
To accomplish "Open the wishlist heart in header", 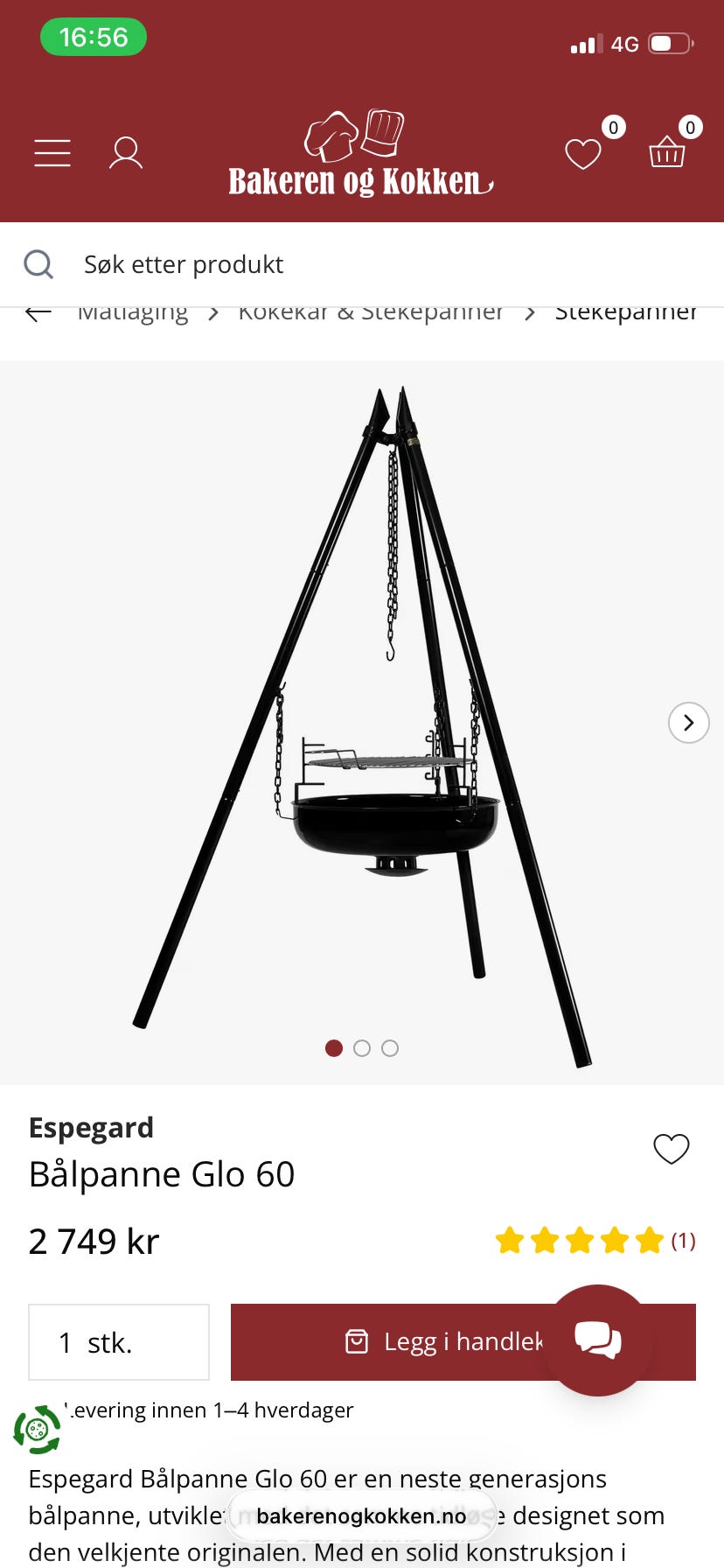I will 583,154.
